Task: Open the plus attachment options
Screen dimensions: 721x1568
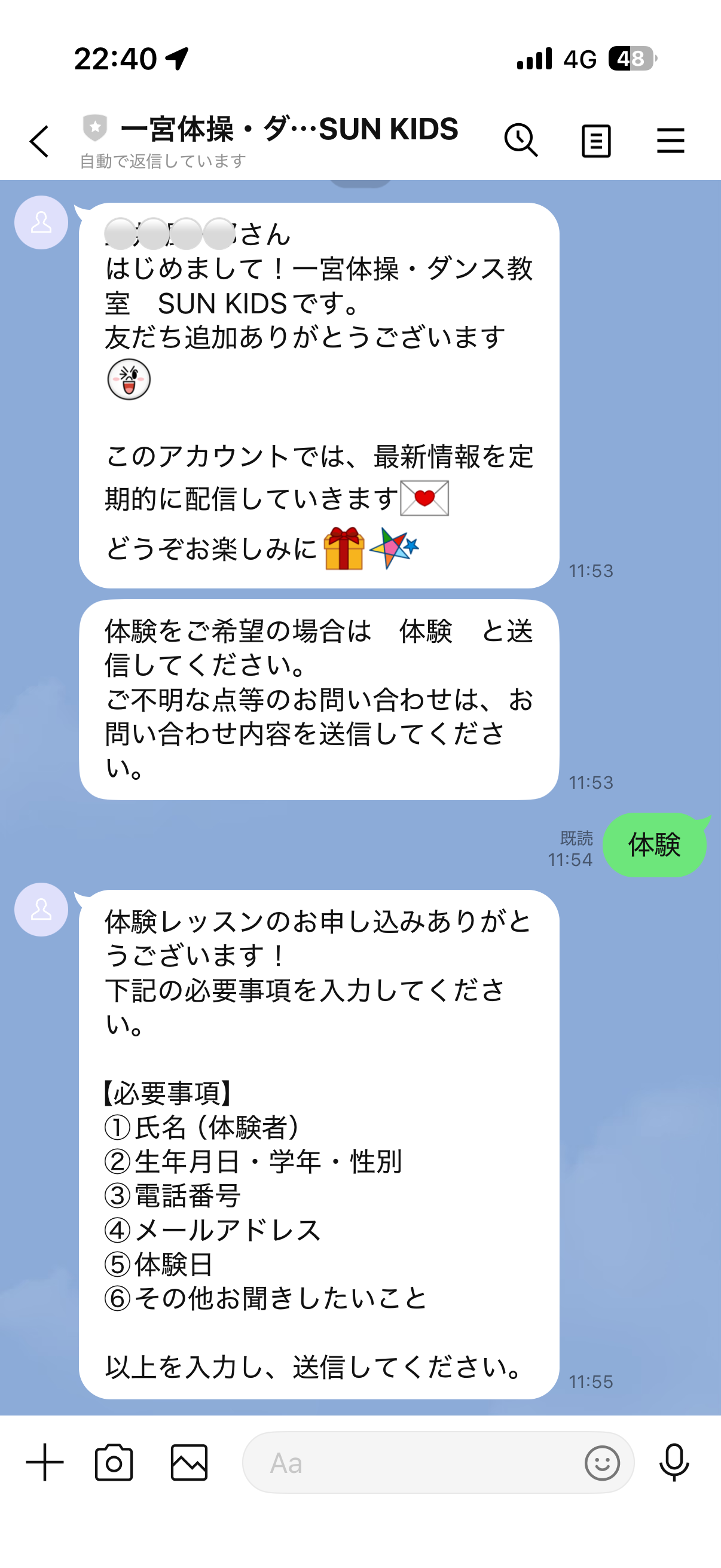Action: click(x=44, y=1462)
